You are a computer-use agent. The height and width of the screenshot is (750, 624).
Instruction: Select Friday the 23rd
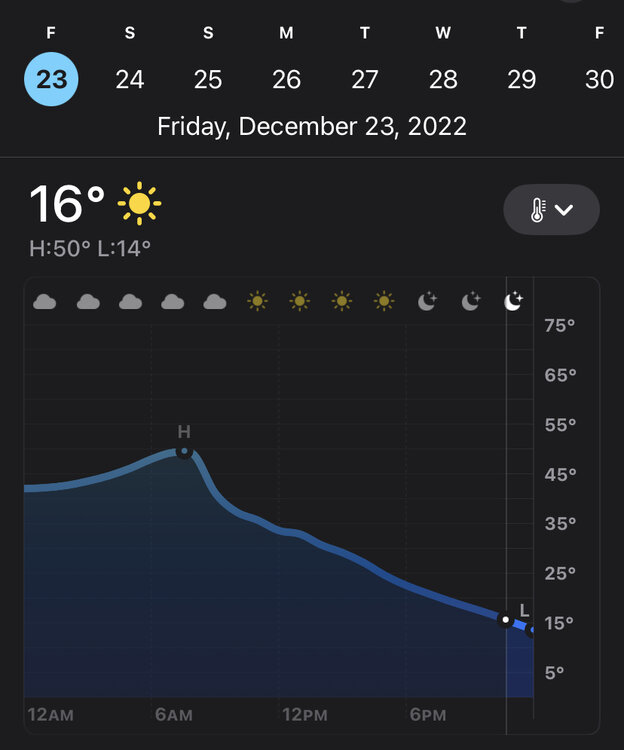coord(51,79)
